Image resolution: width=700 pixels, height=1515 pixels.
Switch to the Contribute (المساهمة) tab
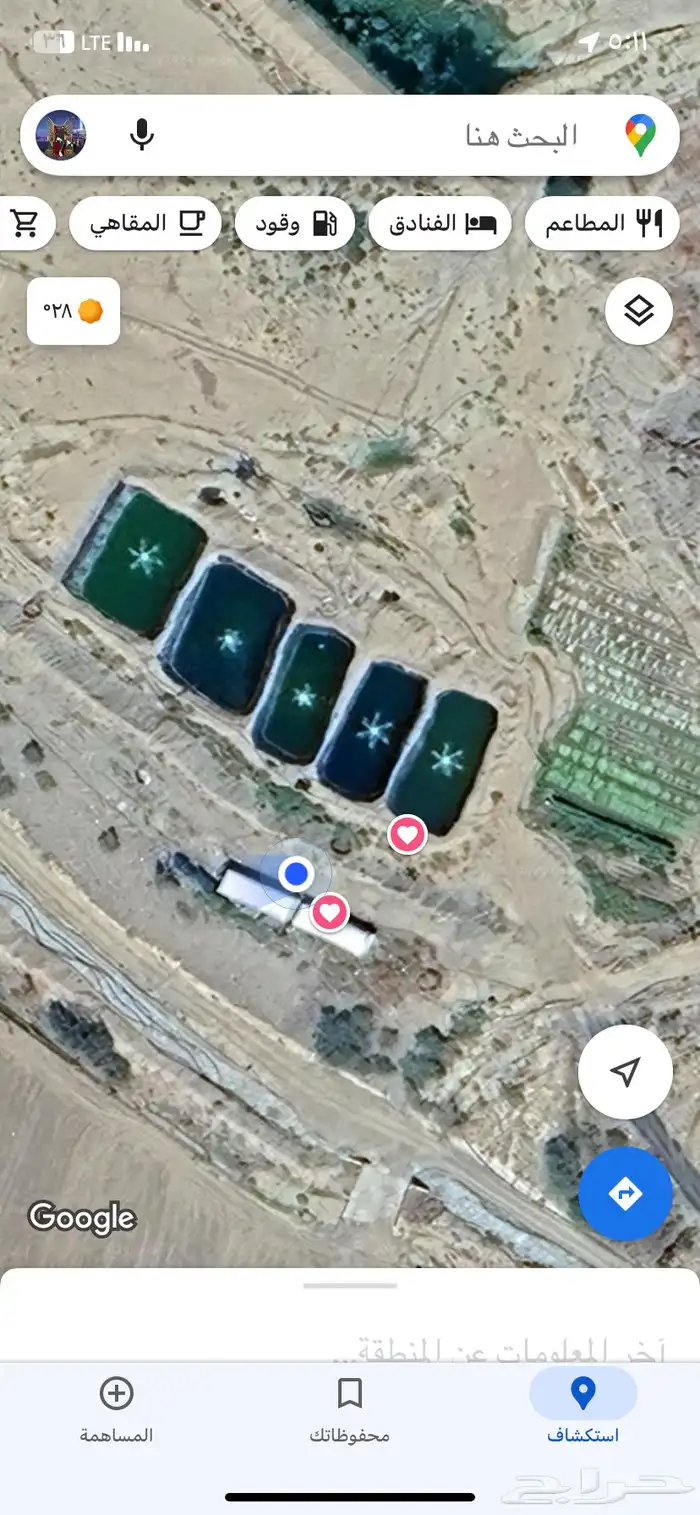[x=117, y=1408]
